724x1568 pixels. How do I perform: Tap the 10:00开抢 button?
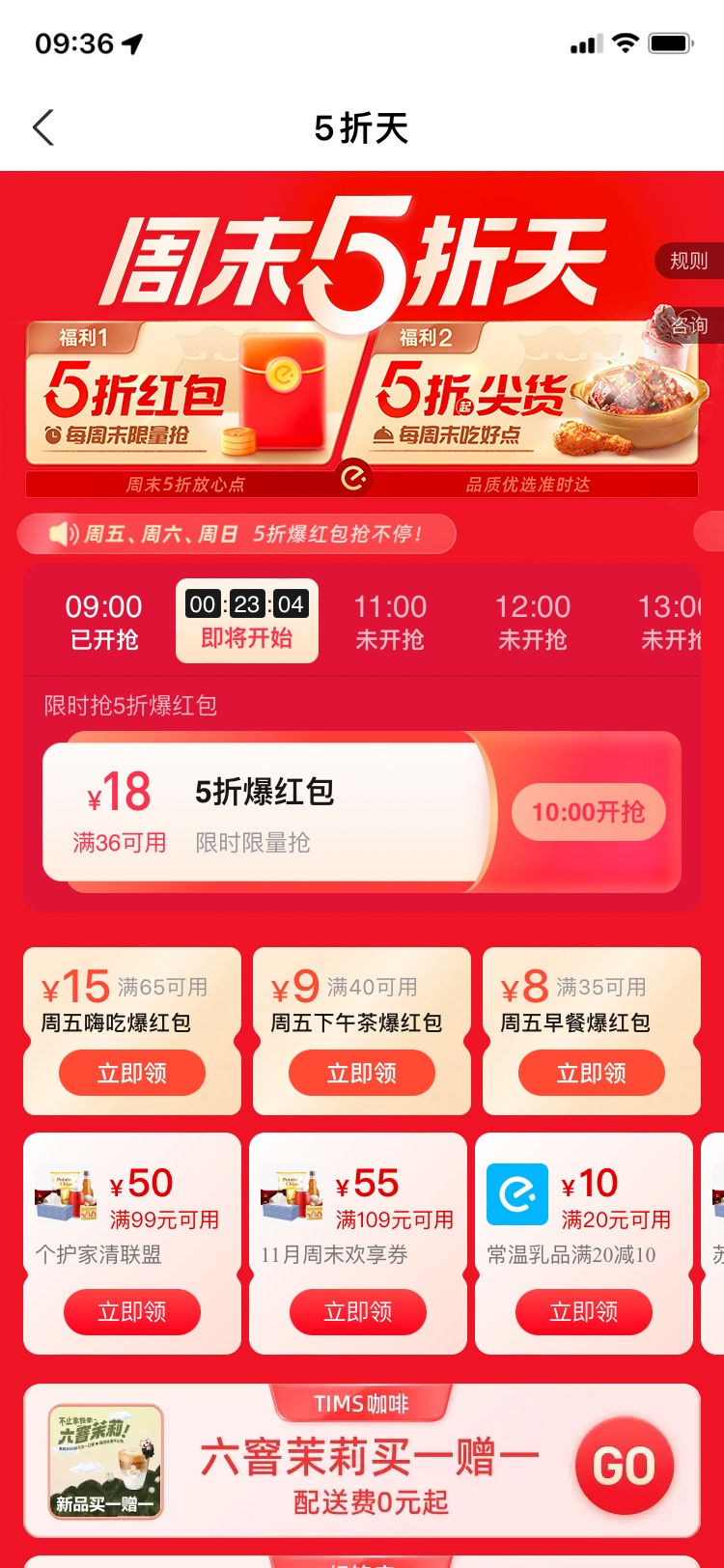[588, 812]
